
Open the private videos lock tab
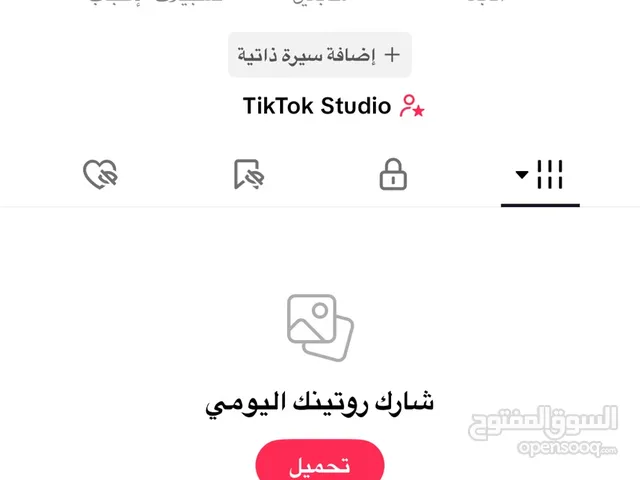point(393,175)
